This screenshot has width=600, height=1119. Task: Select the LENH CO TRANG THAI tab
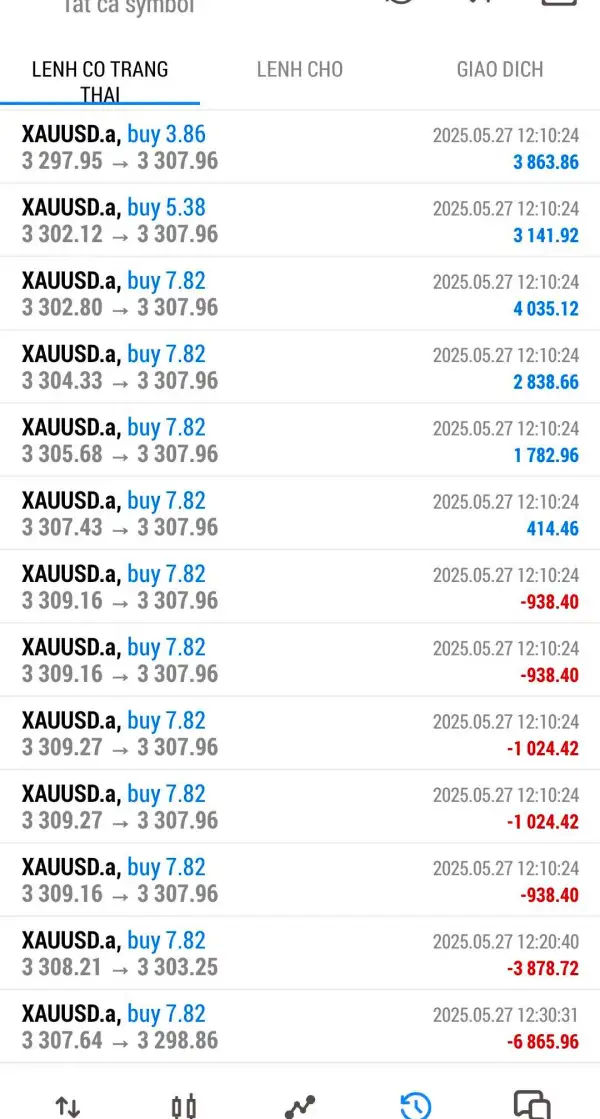tap(100, 80)
